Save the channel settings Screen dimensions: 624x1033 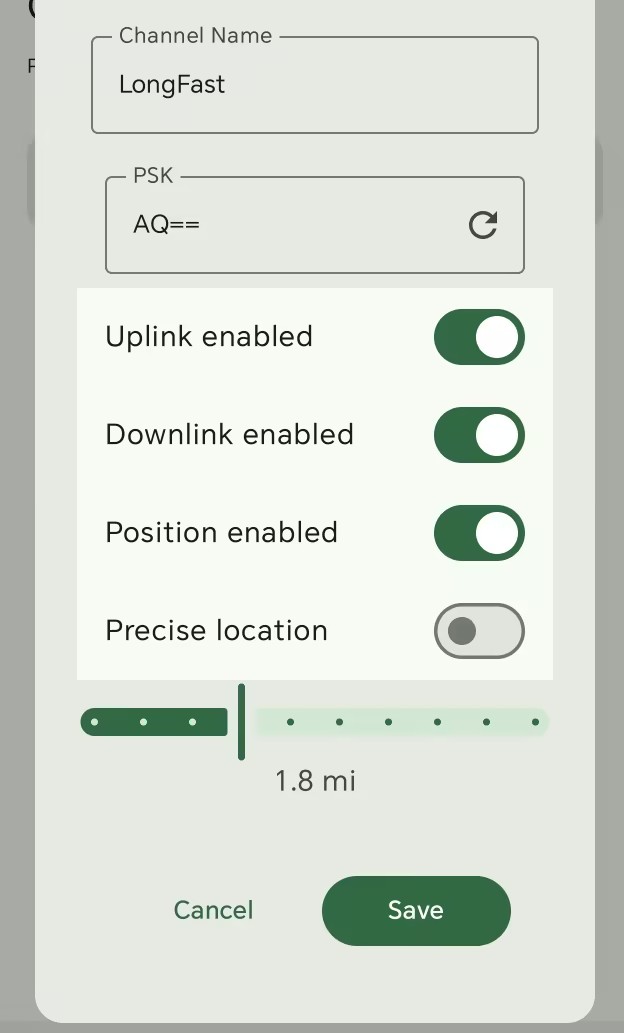pyautogui.click(x=416, y=910)
